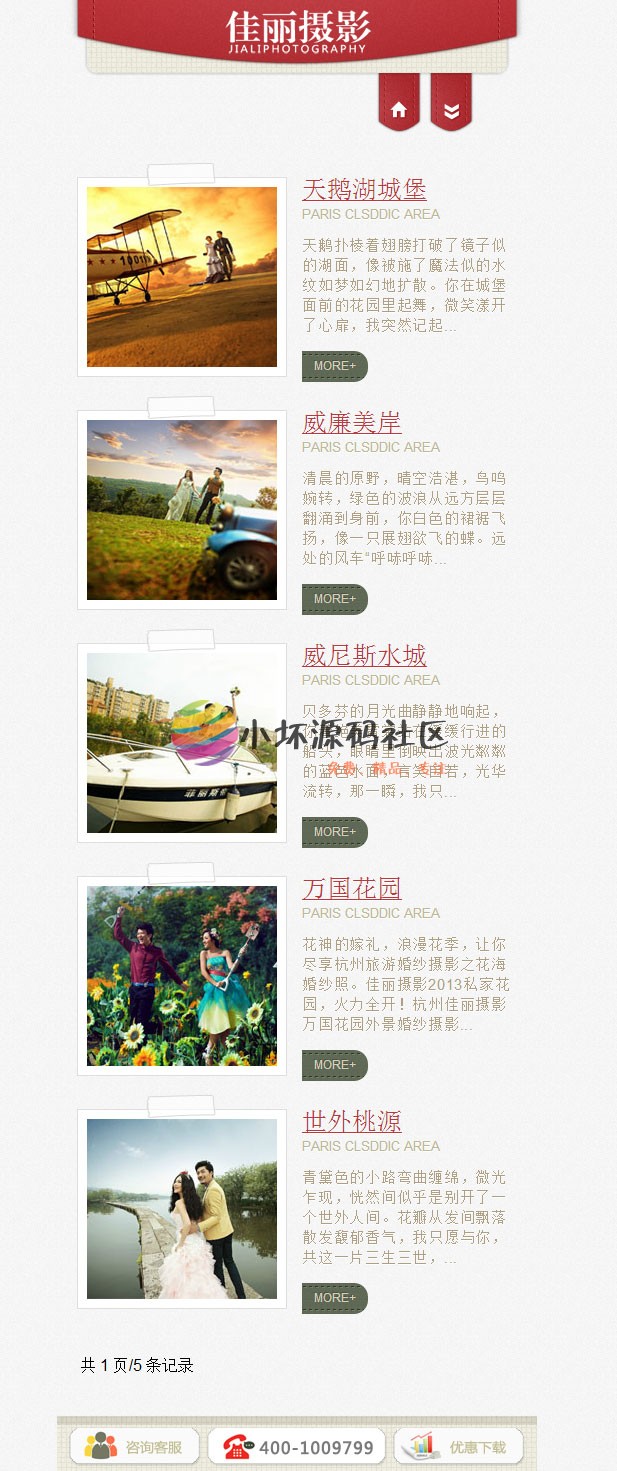Tap MORE+ under 天鹅湖城堡
617x1471 pixels.
[335, 366]
